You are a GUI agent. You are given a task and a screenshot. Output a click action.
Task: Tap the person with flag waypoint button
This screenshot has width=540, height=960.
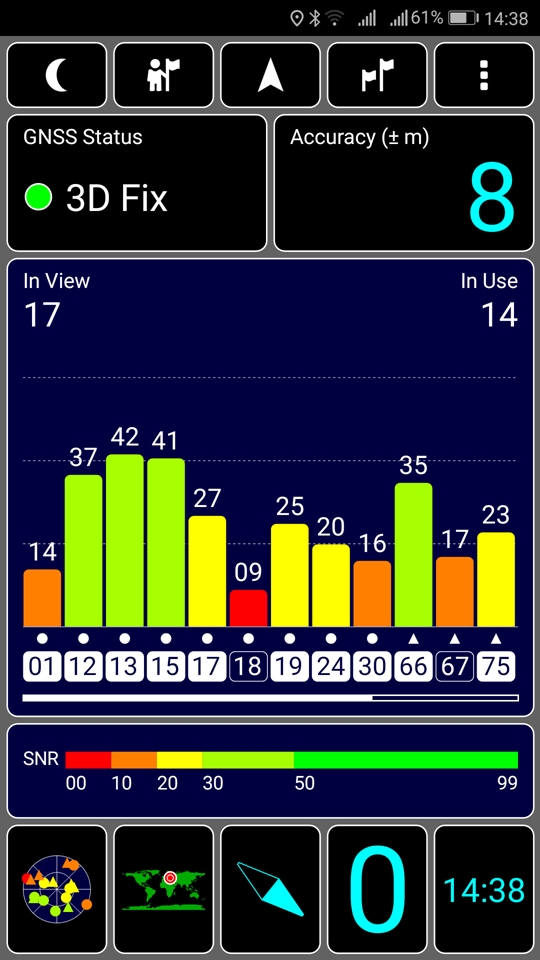click(163, 75)
